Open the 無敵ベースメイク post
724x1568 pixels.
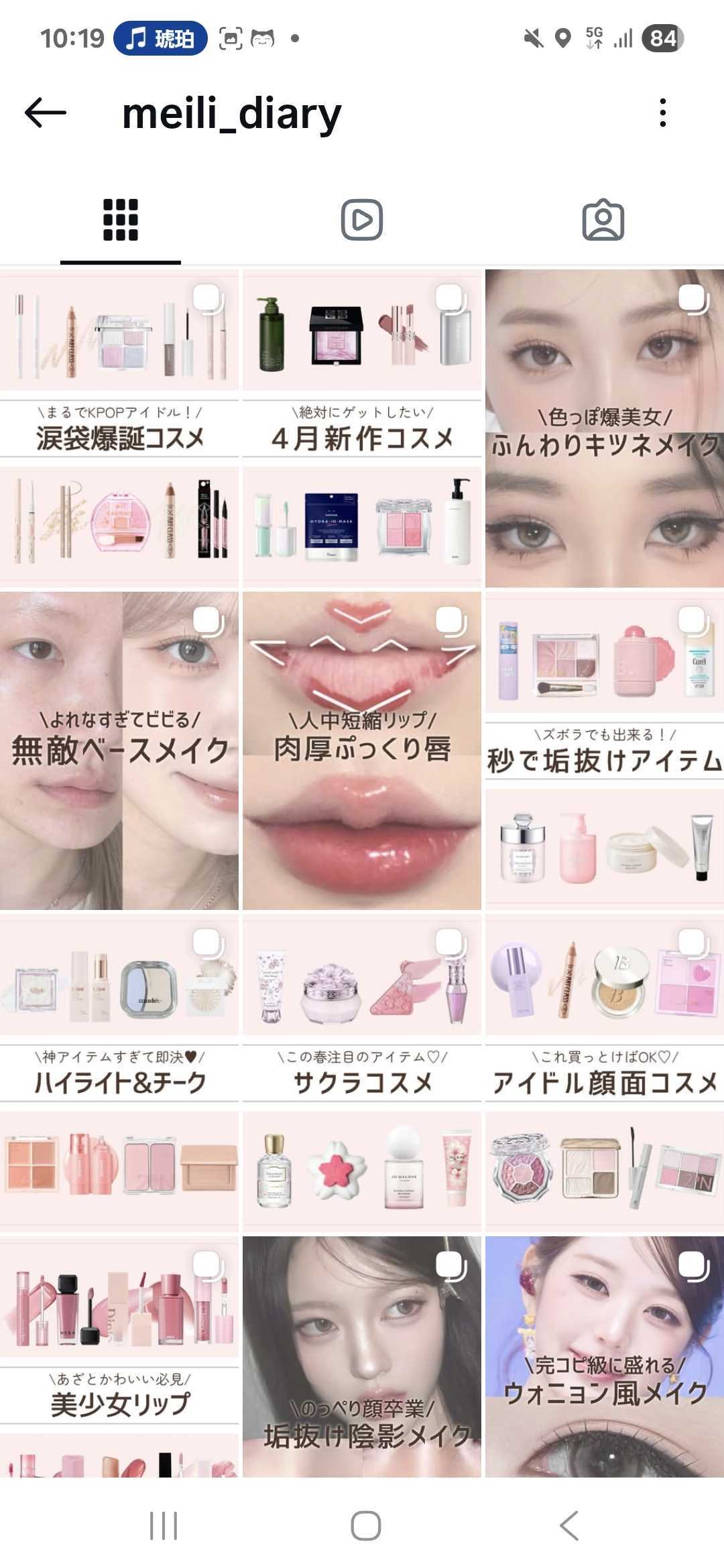coord(119,750)
